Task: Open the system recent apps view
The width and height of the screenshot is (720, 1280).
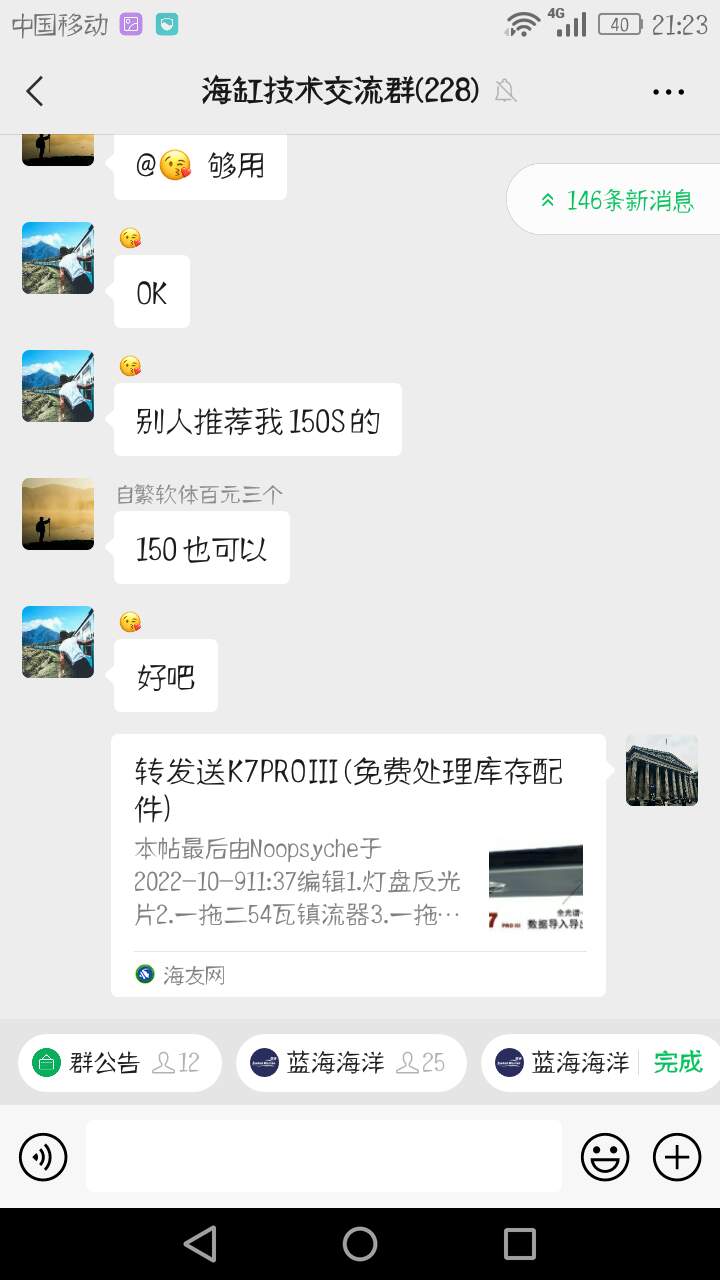Action: point(520,1244)
